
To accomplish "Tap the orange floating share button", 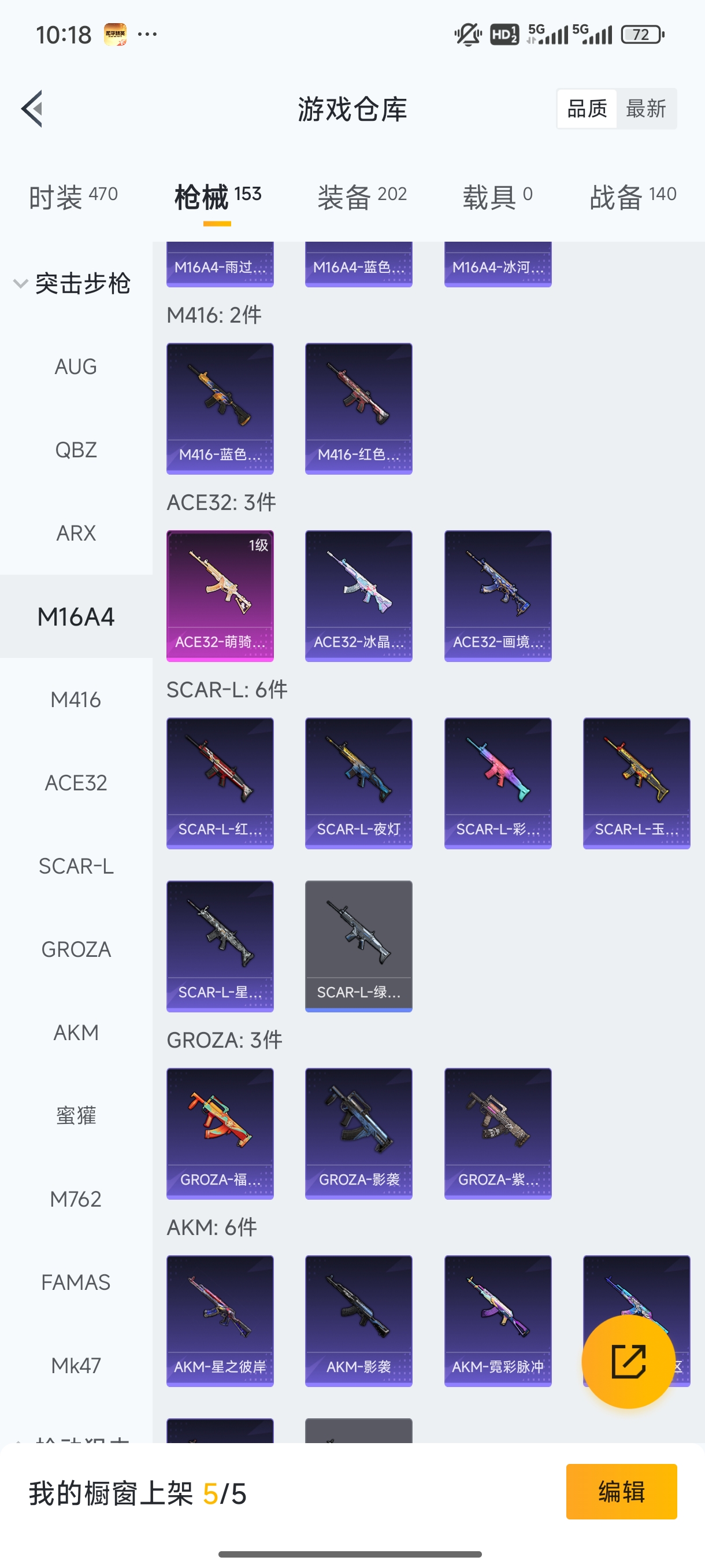I will [628, 1361].
